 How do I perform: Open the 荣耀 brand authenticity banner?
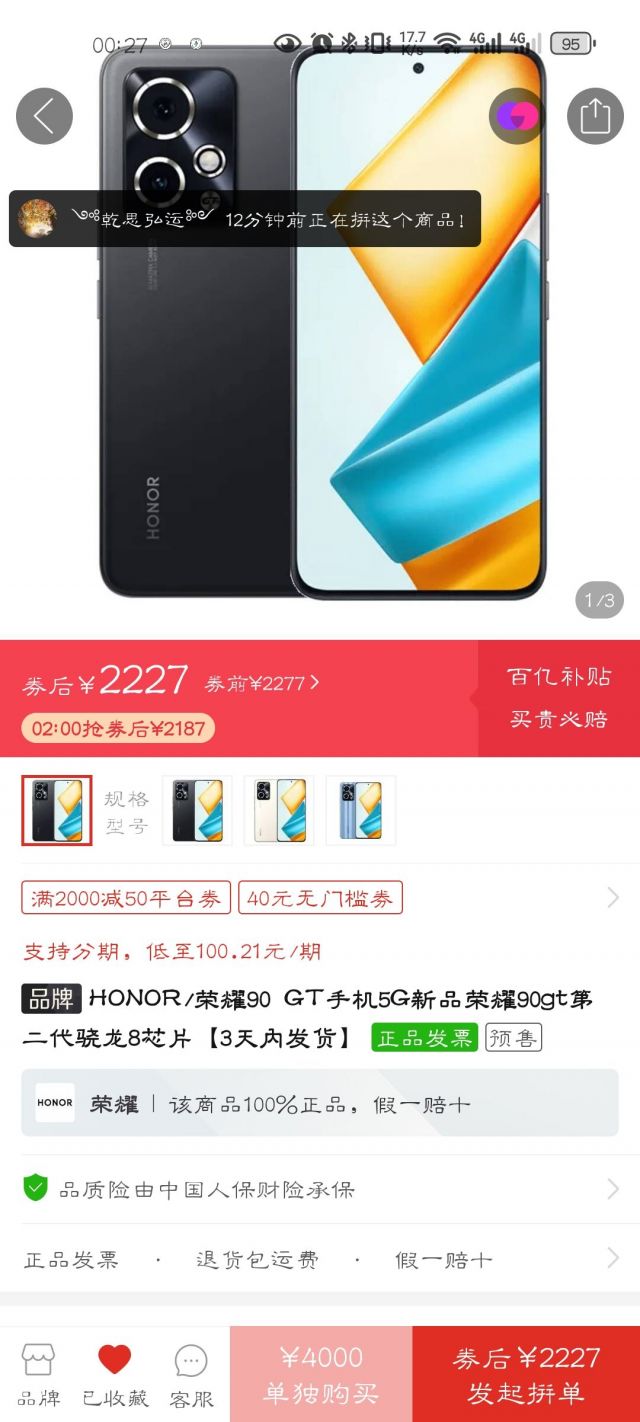[320, 1103]
